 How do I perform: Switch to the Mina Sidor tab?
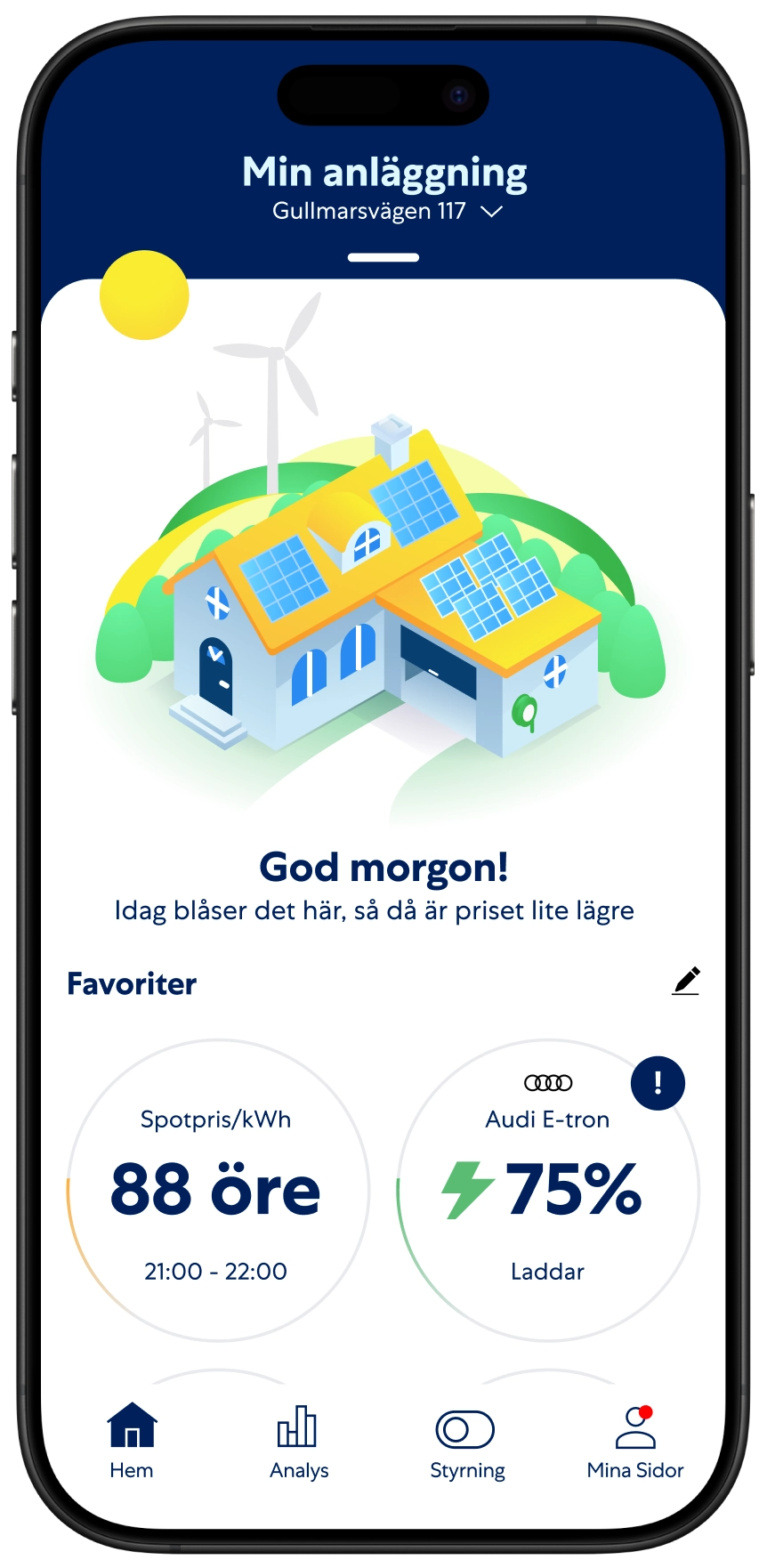pos(634,1442)
